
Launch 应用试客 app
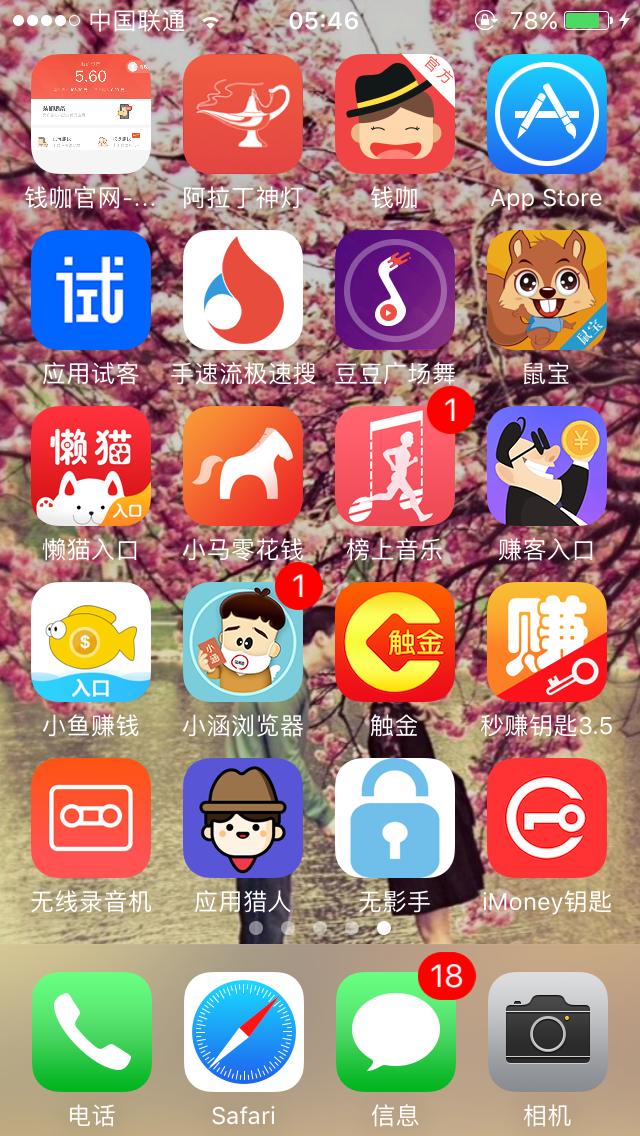tap(91, 290)
